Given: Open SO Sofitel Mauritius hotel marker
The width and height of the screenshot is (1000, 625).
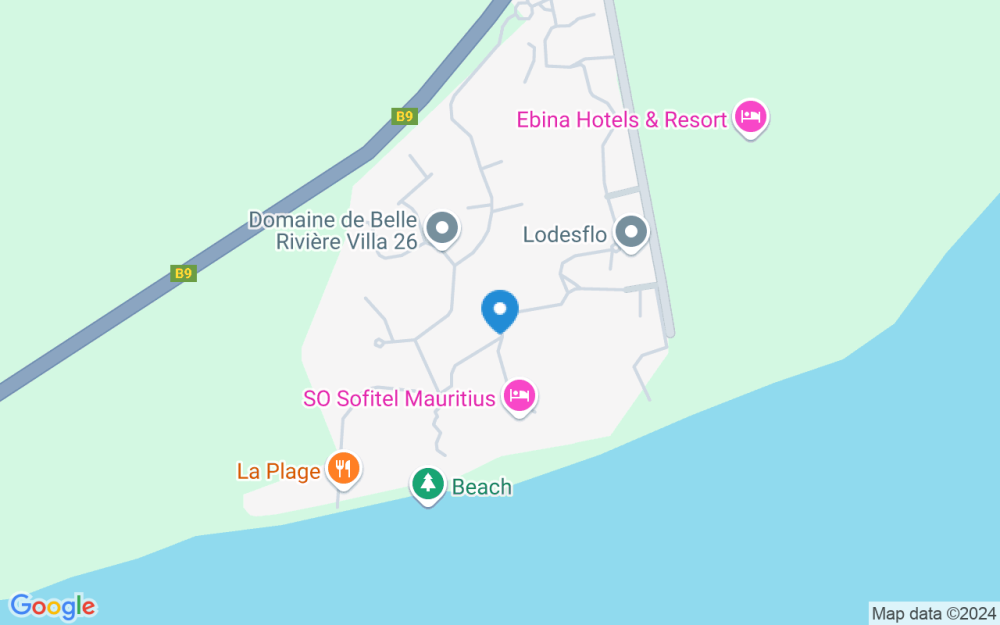Looking at the screenshot, I should pos(519,396).
